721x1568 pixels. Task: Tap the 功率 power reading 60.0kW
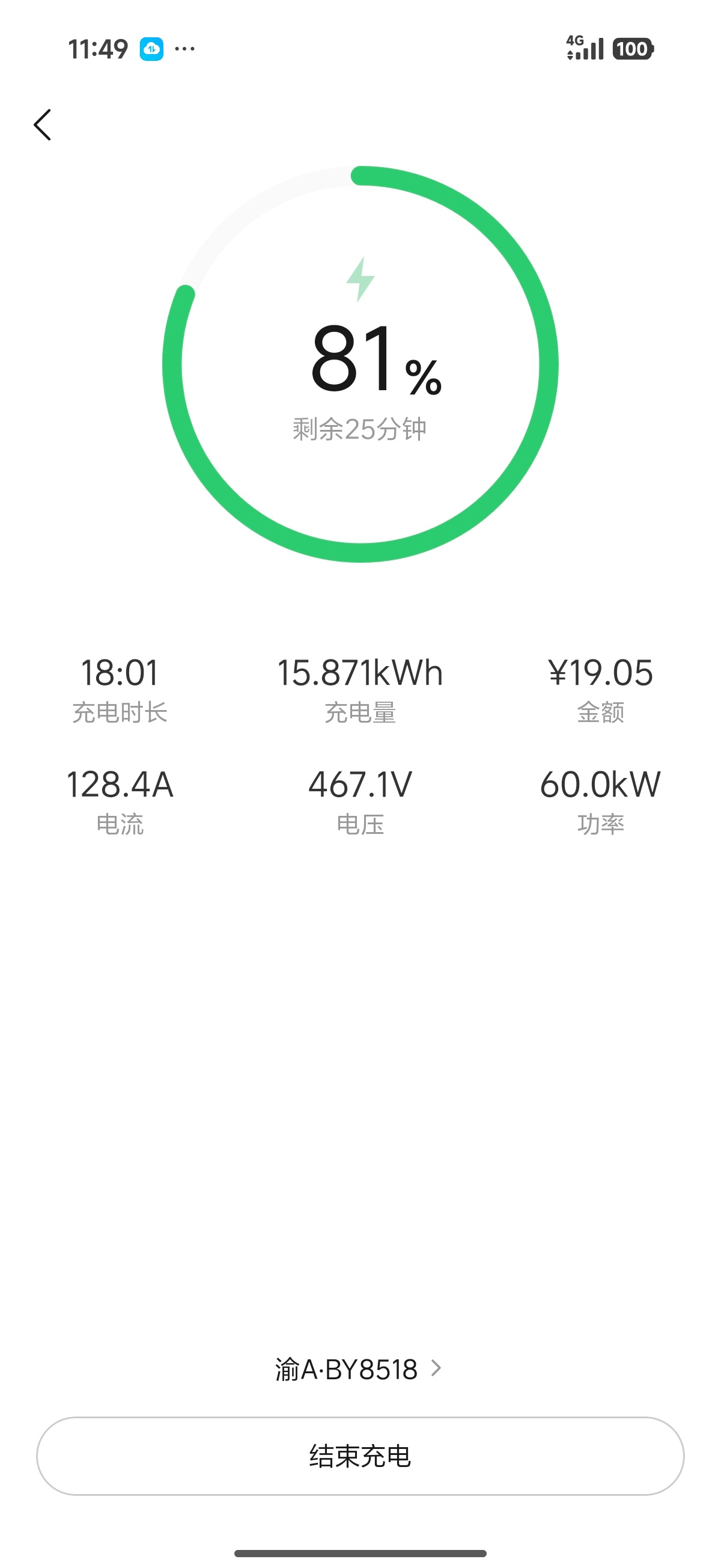pos(598,786)
